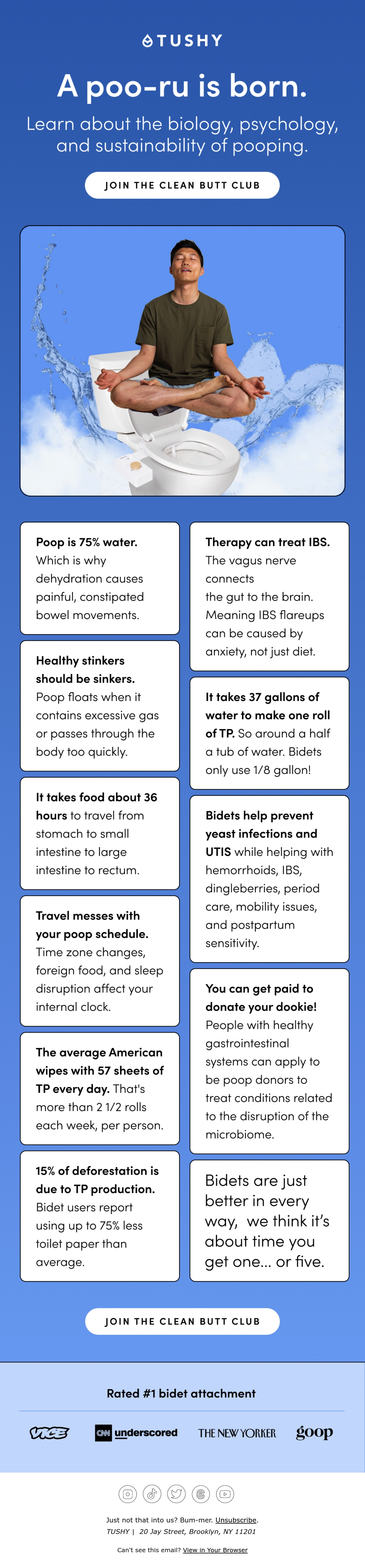Image resolution: width=365 pixels, height=1568 pixels.
Task: Open the meditating man toilet image
Action: click(x=182, y=360)
